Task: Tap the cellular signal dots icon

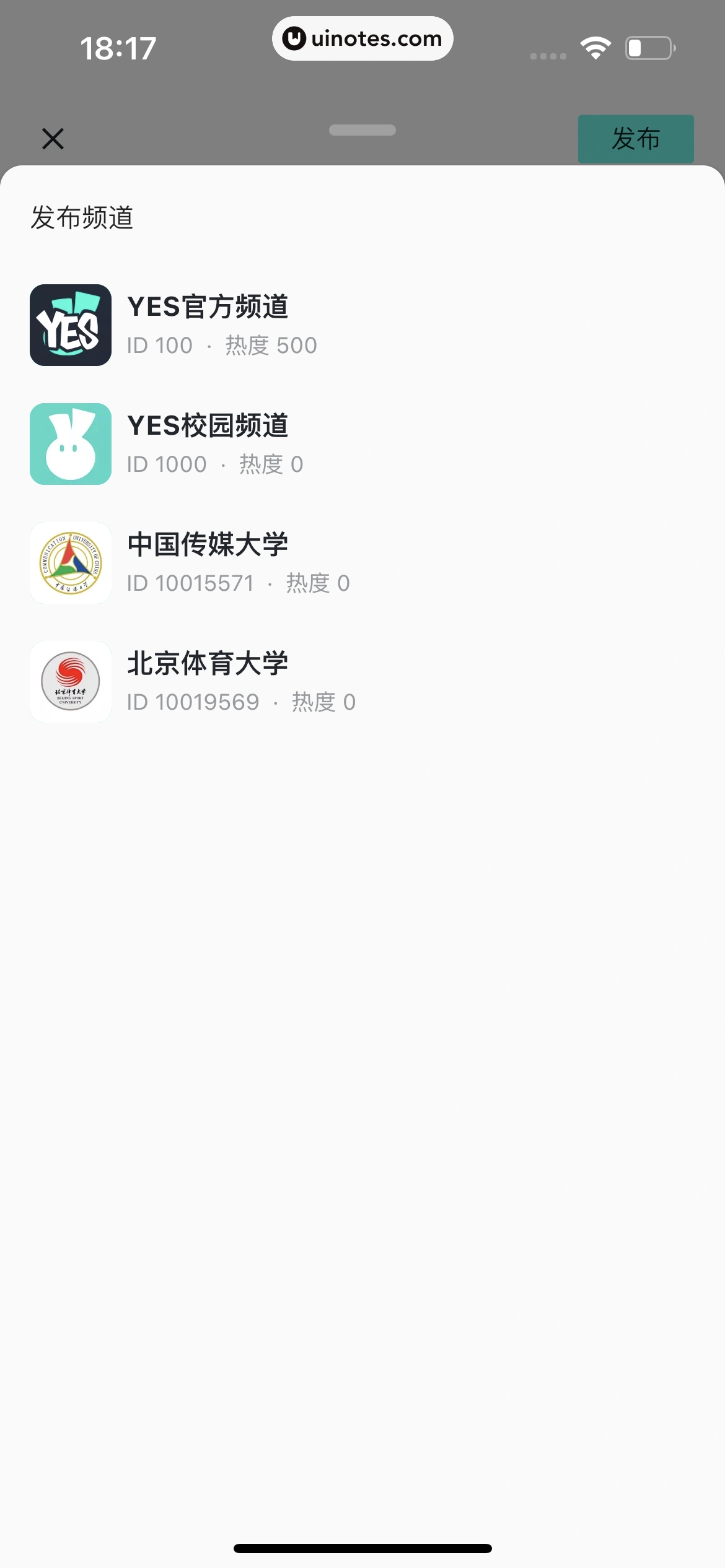Action: click(x=547, y=55)
